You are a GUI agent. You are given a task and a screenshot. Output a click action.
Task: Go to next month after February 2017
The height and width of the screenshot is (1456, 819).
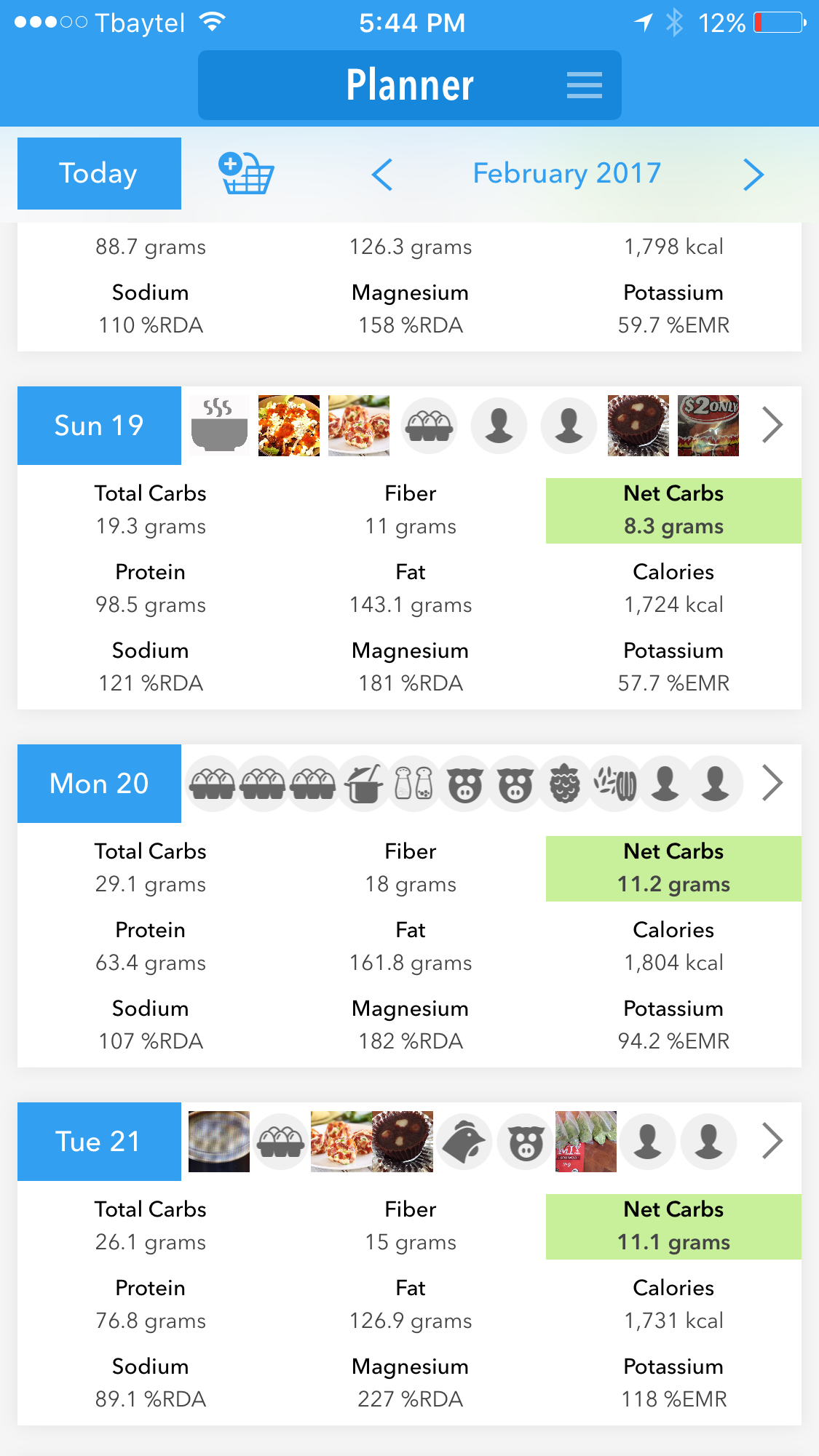pyautogui.click(x=753, y=174)
